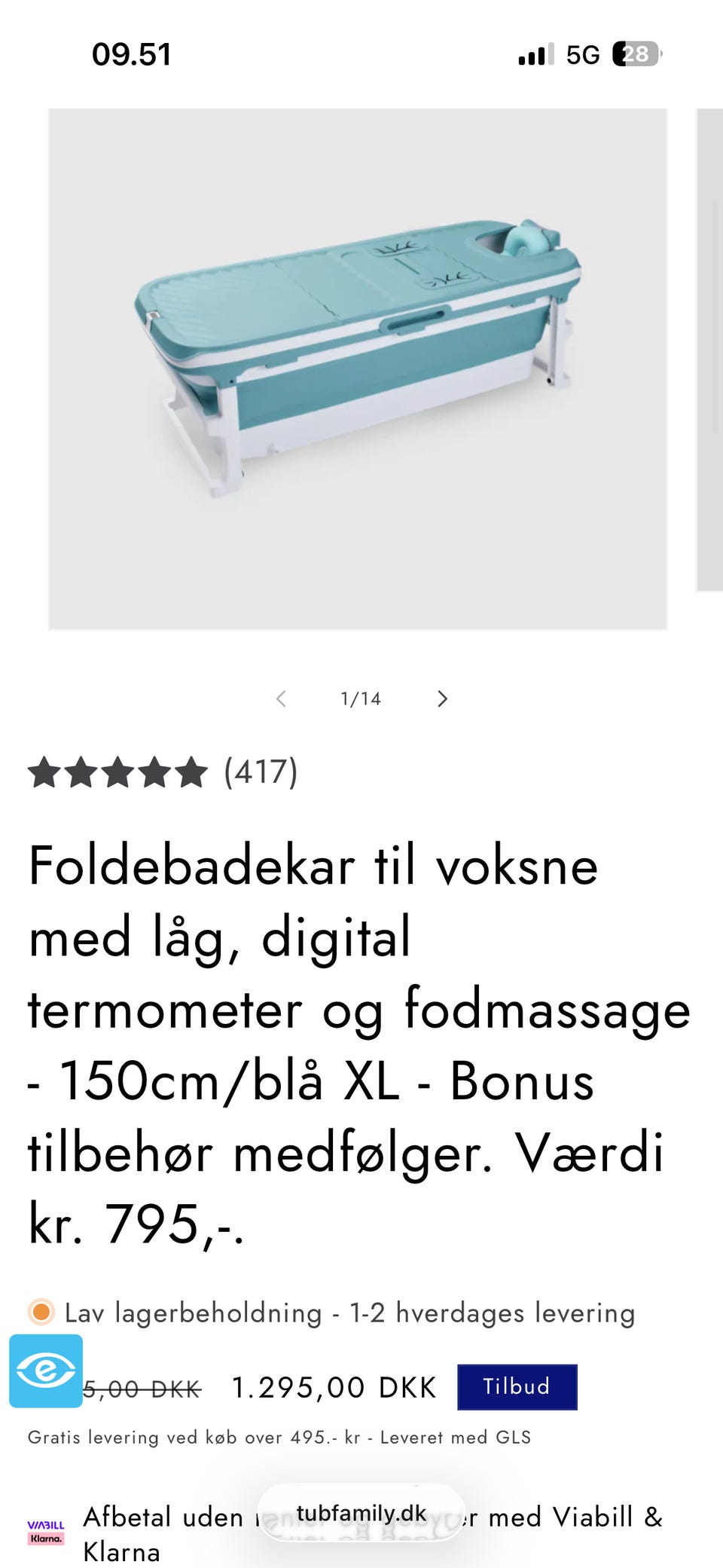Viewport: 723px width, 1568px height.
Task: Open the reviews via the (417) count
Action: pyautogui.click(x=260, y=772)
